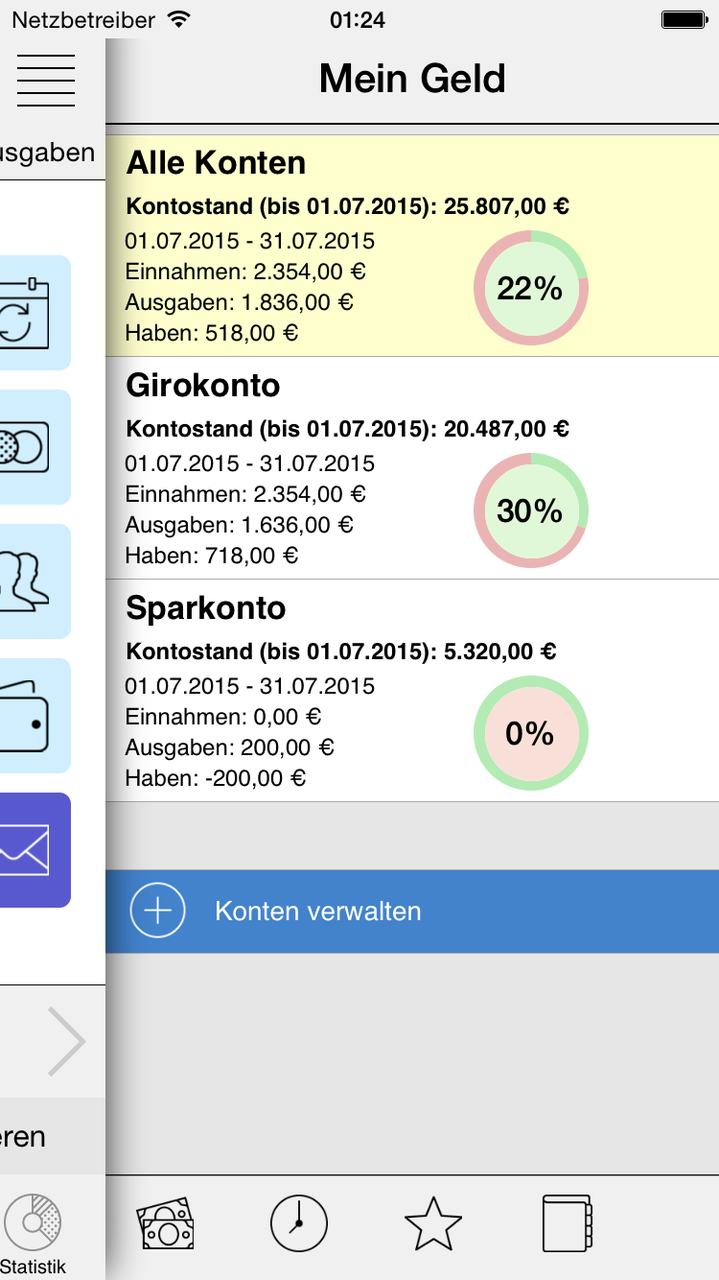Open the recurring calendar tile

click(35, 313)
